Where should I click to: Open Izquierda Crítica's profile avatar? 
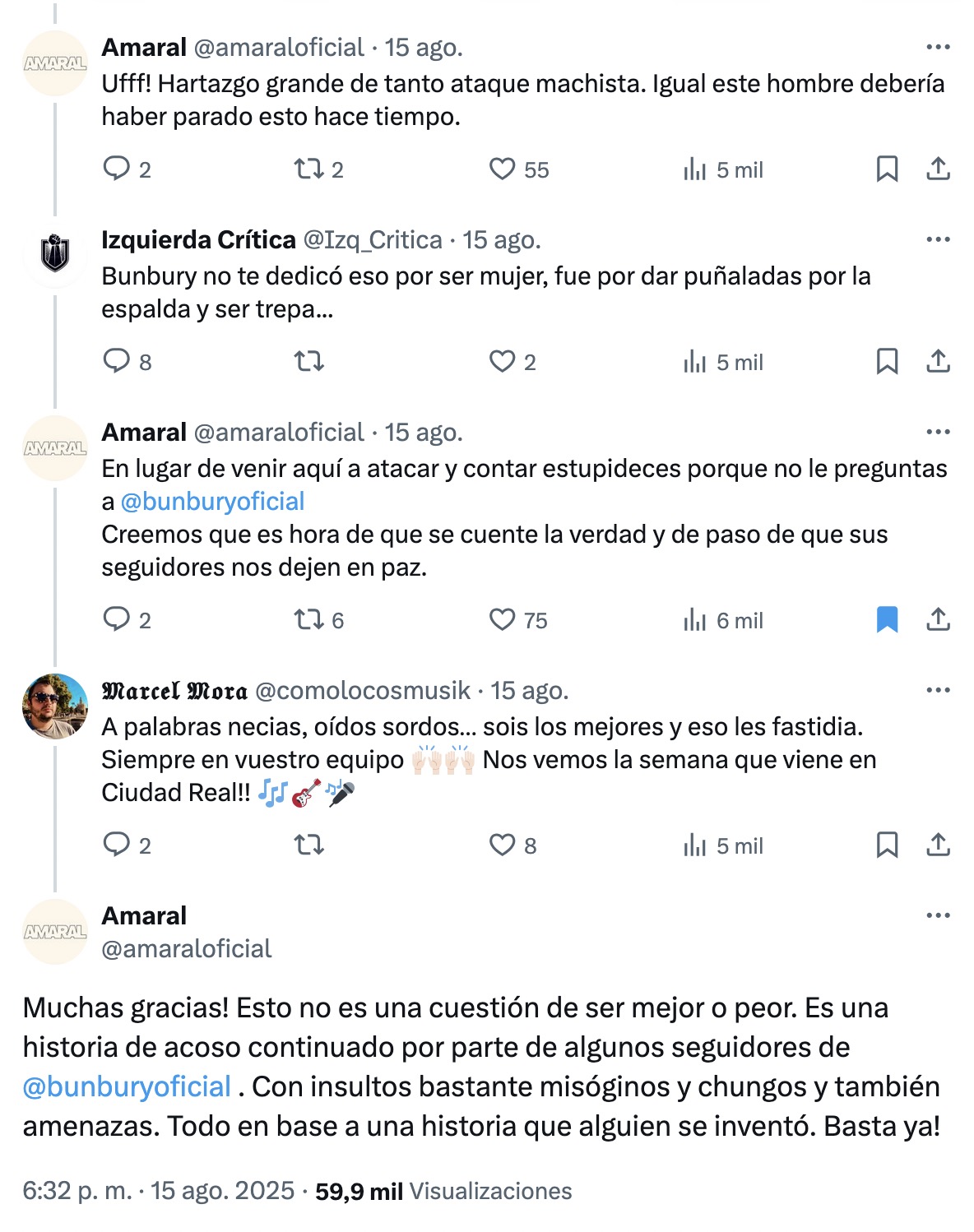[x=54, y=254]
